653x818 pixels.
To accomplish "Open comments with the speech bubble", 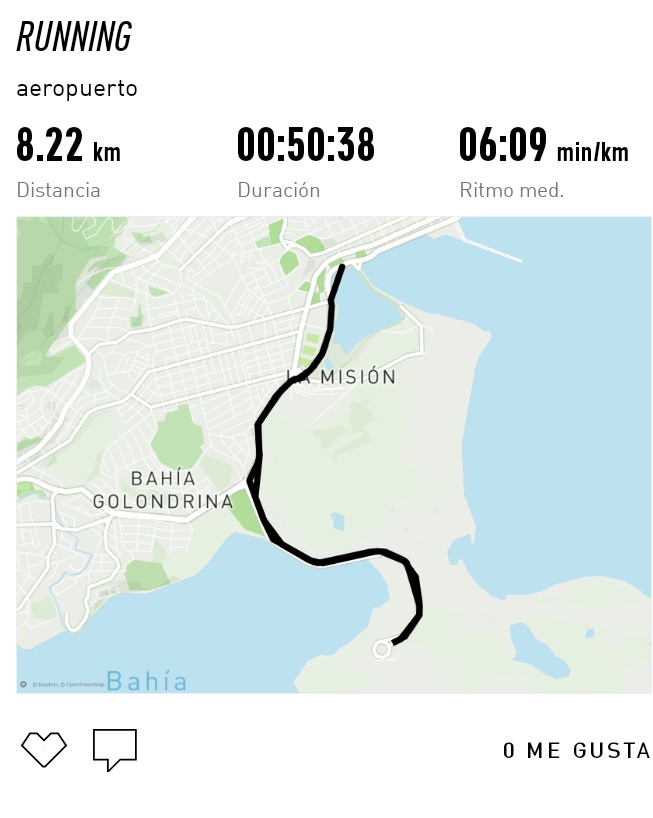I will coord(114,749).
